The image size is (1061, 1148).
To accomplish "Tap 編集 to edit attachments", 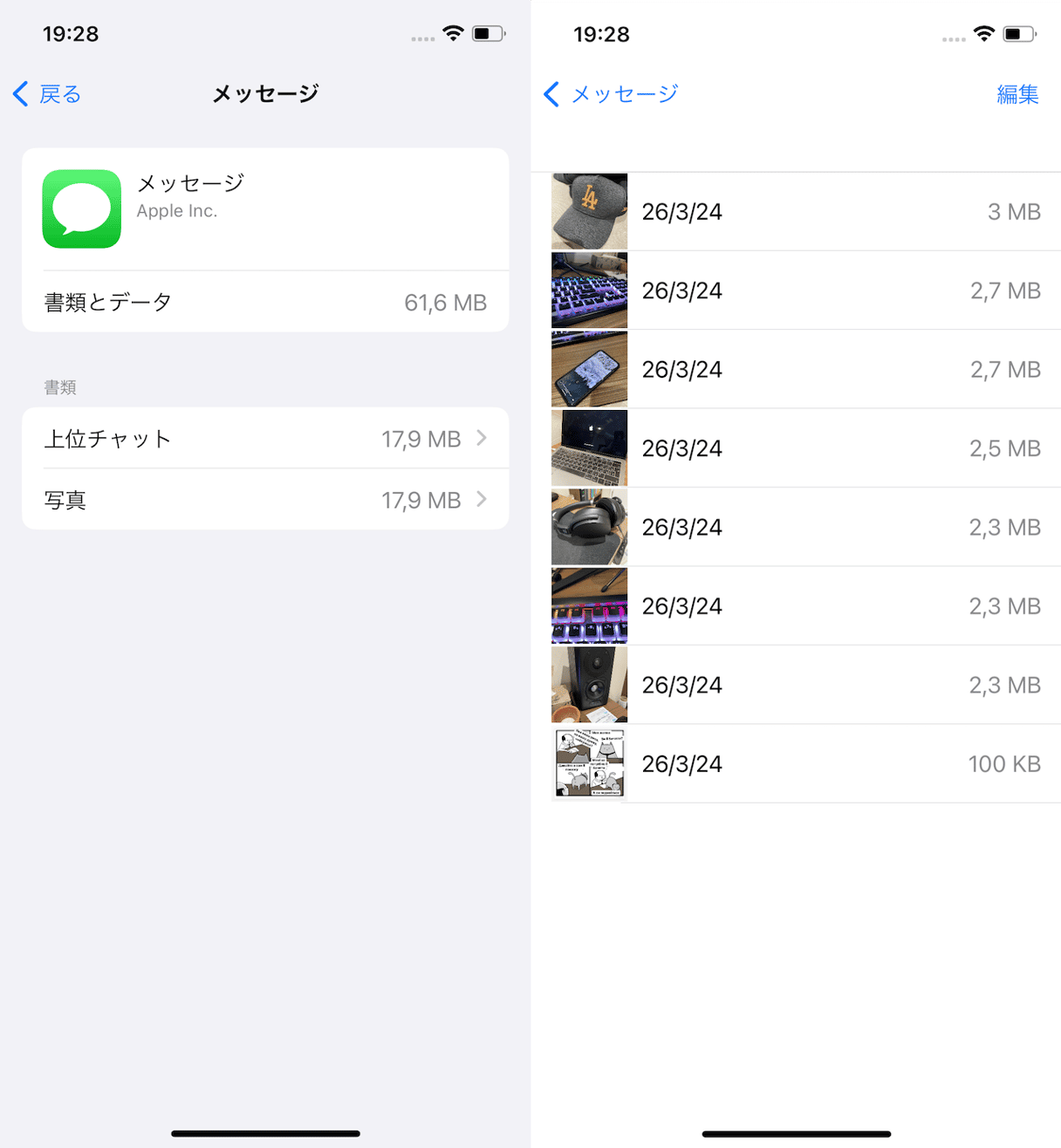I will click(x=1017, y=94).
